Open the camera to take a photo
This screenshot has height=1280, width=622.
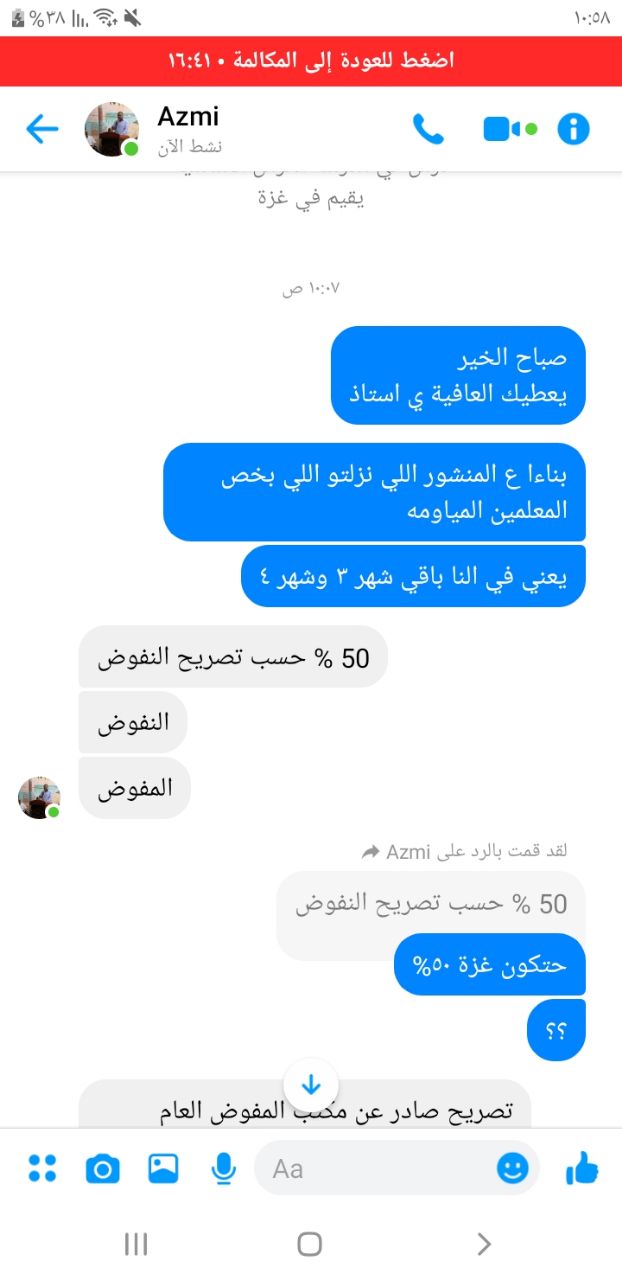(x=102, y=1168)
